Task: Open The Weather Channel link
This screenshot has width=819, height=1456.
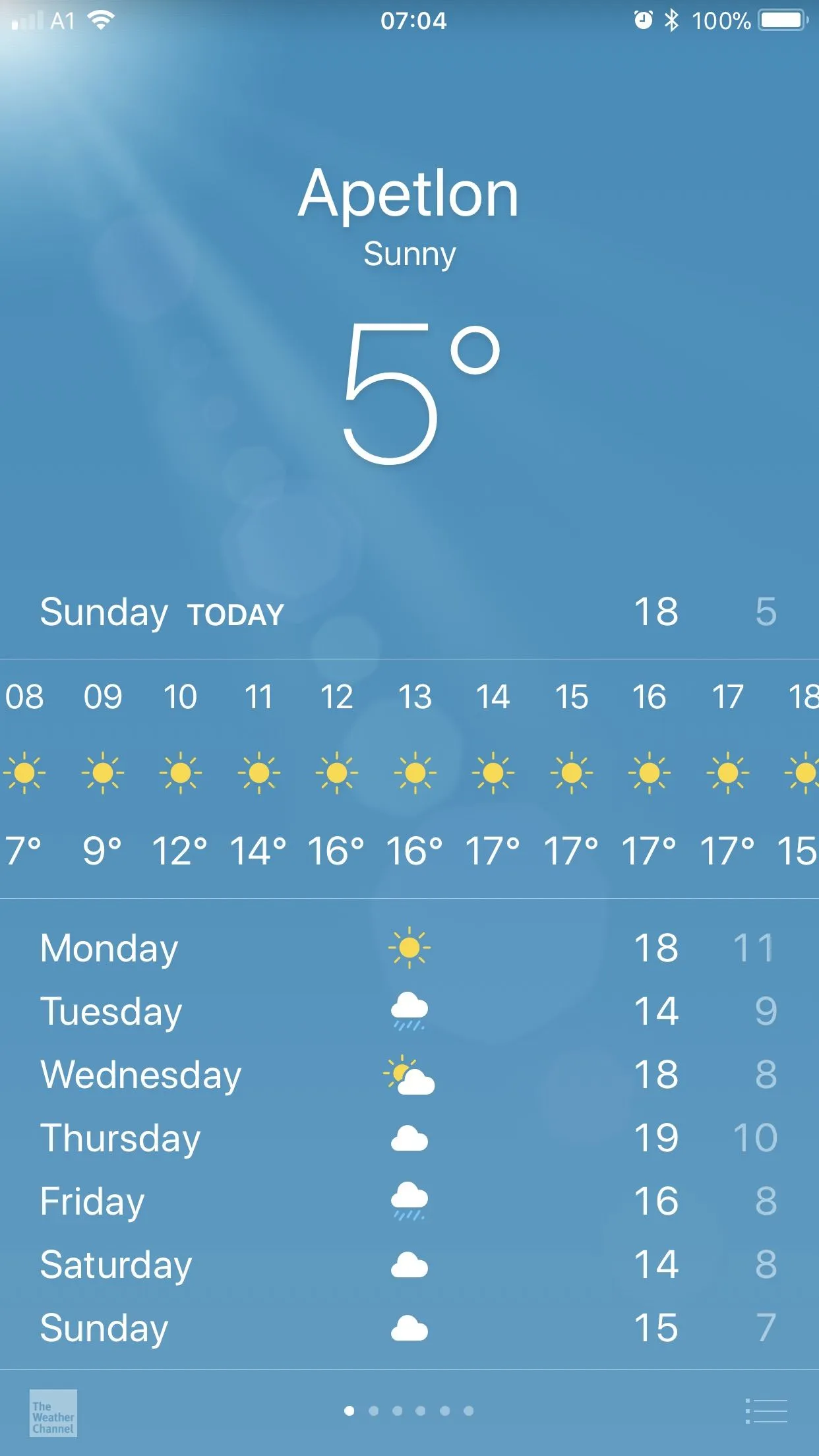Action: coord(53,1412)
